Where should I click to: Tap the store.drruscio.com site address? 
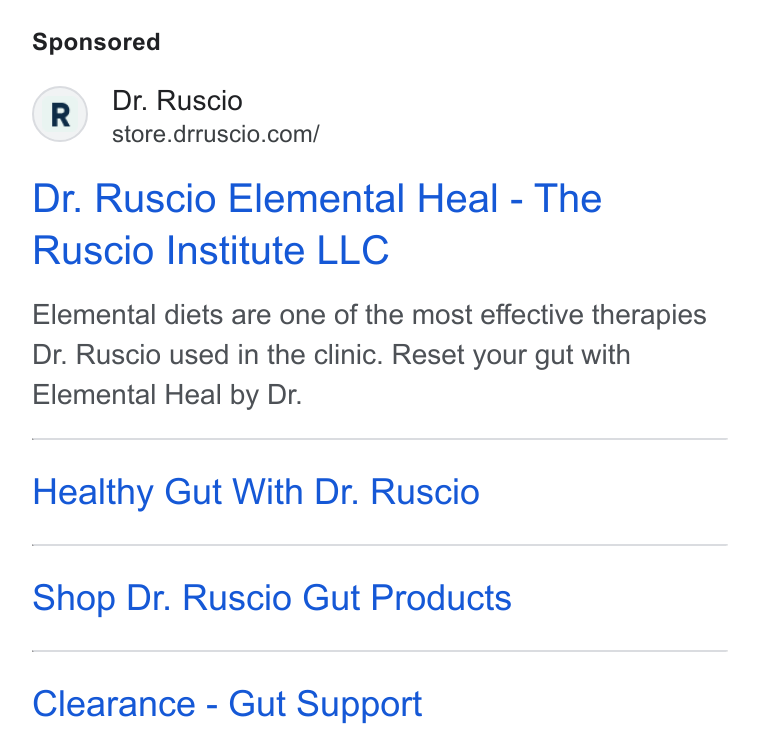coord(216,134)
